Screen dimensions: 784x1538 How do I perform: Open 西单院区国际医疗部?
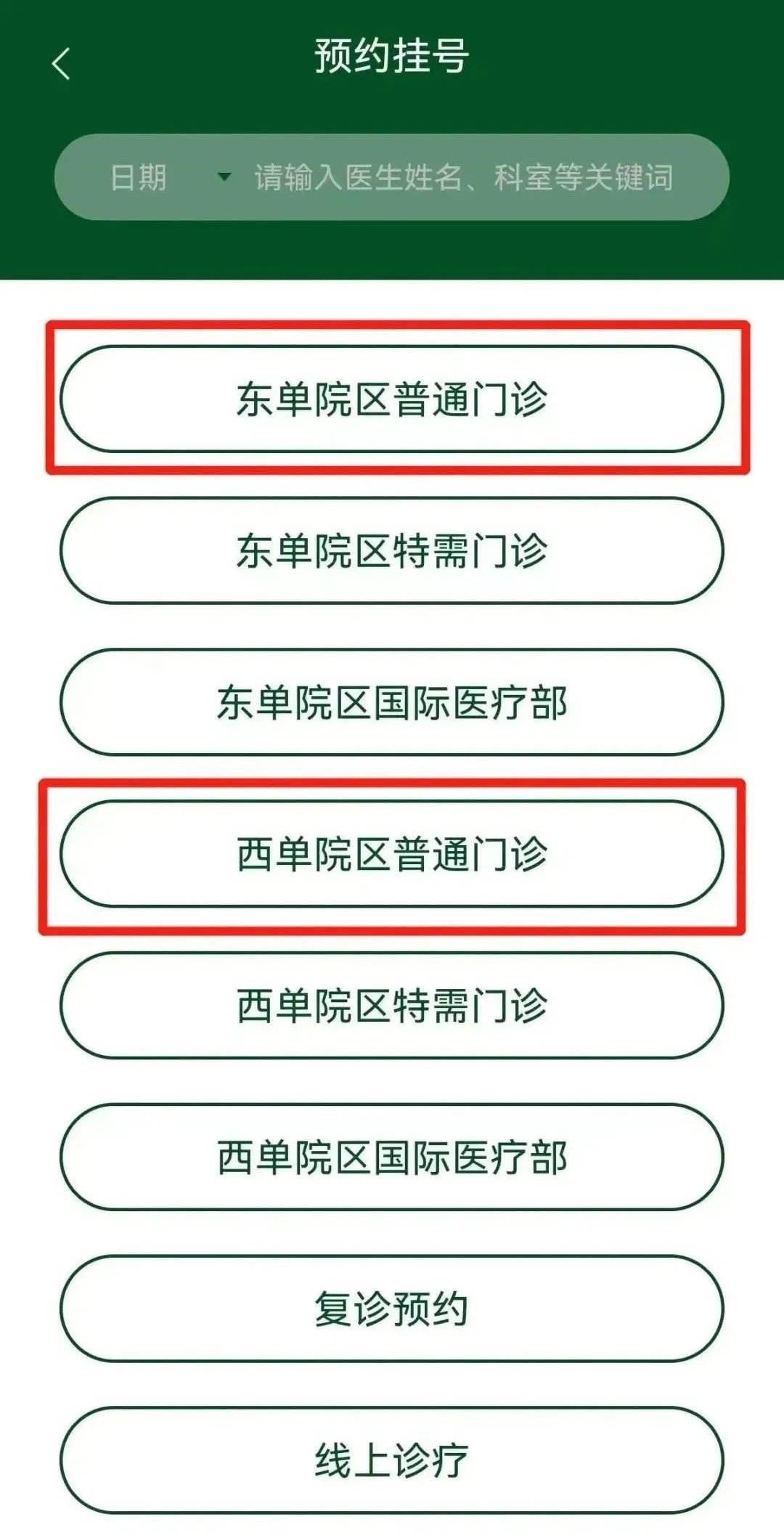[x=392, y=1157]
